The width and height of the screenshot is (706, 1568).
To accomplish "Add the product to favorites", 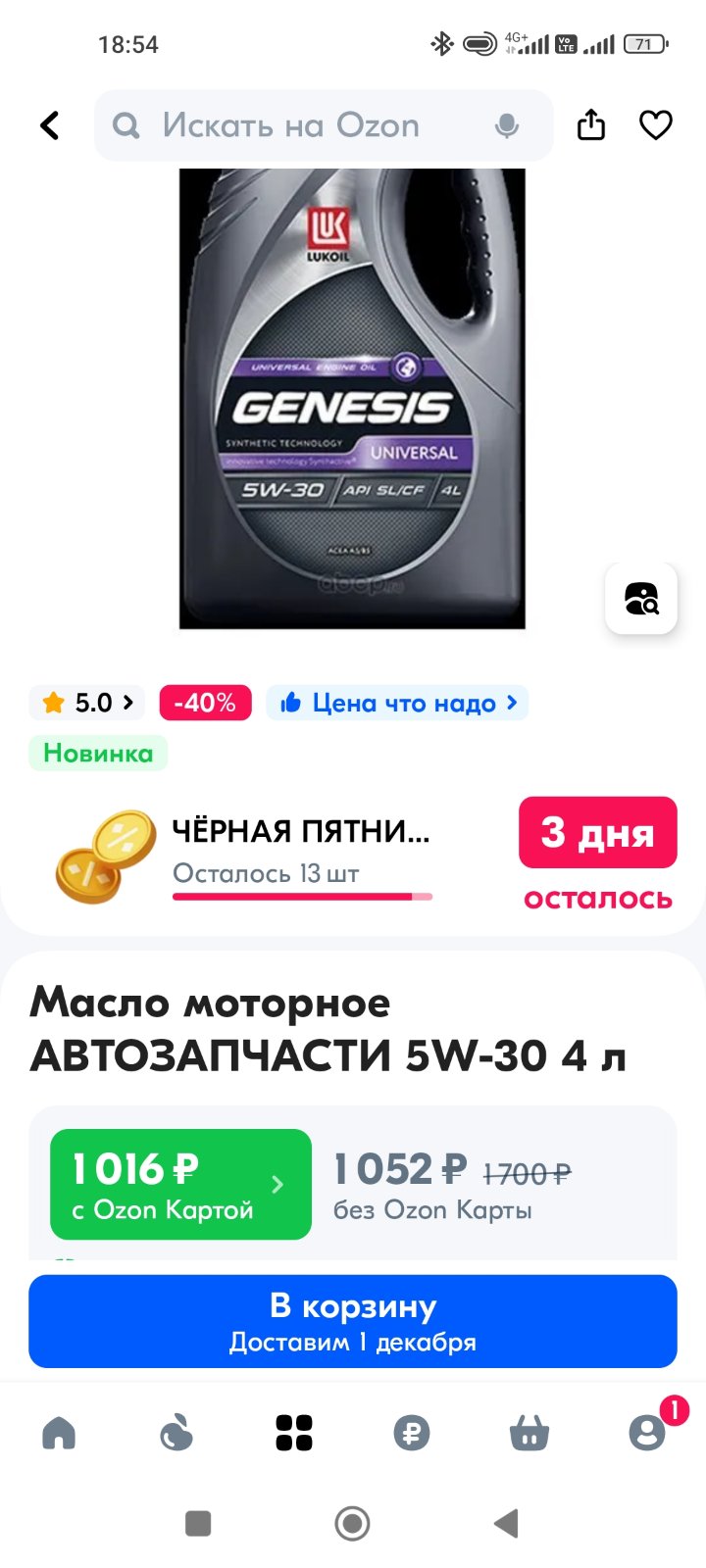I will [656, 125].
